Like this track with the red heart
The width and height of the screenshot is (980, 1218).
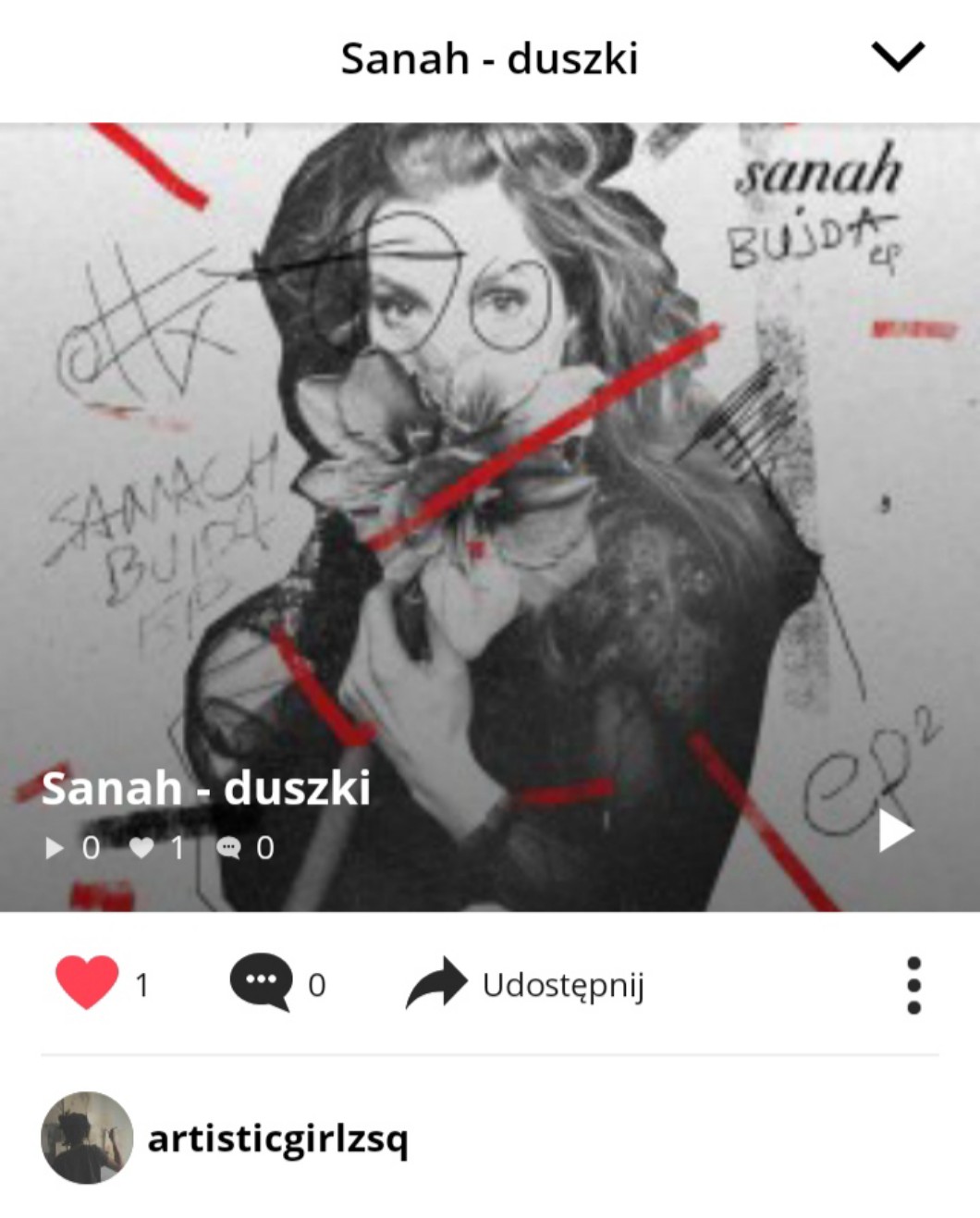coord(88,982)
